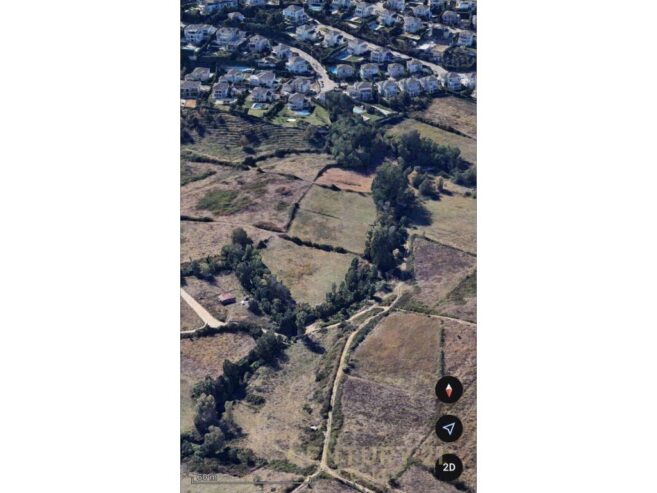Tap the compass to reset north
Screen dimensions: 657x493
(x=448, y=390)
